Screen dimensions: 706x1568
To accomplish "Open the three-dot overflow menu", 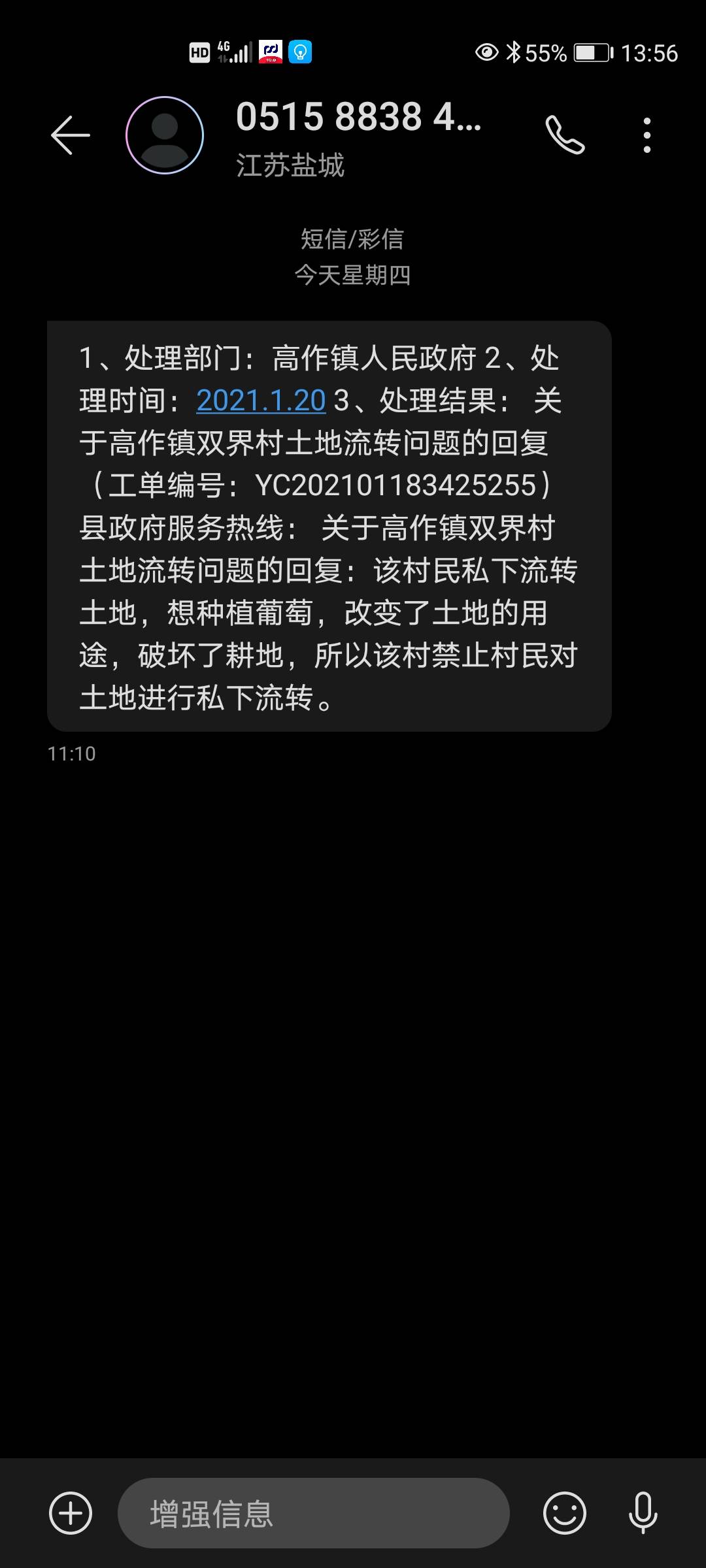I will 647,135.
